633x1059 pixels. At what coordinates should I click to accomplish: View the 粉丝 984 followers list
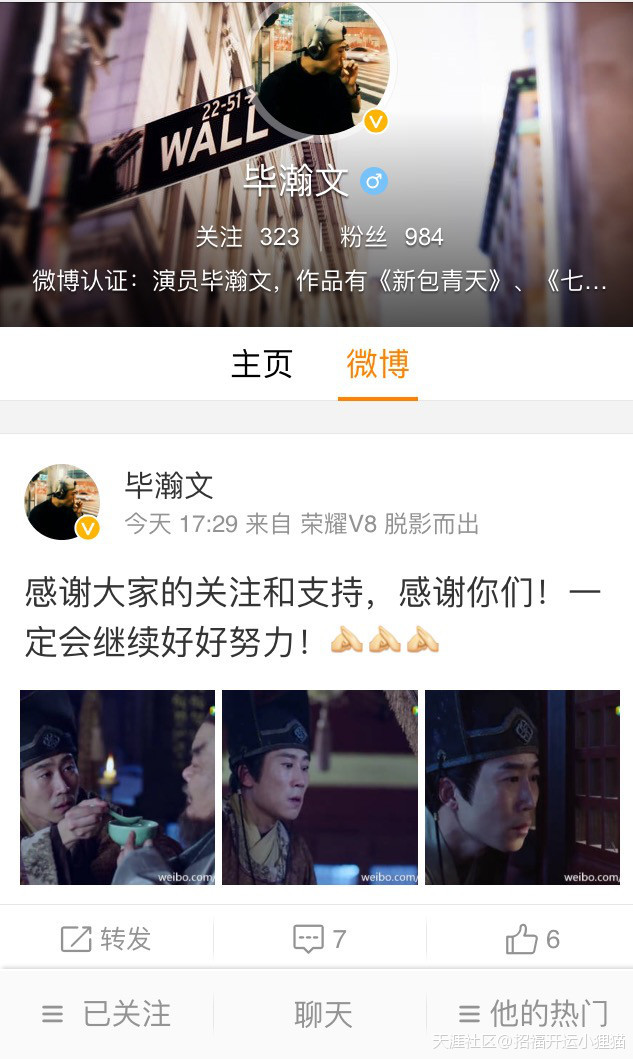[391, 237]
